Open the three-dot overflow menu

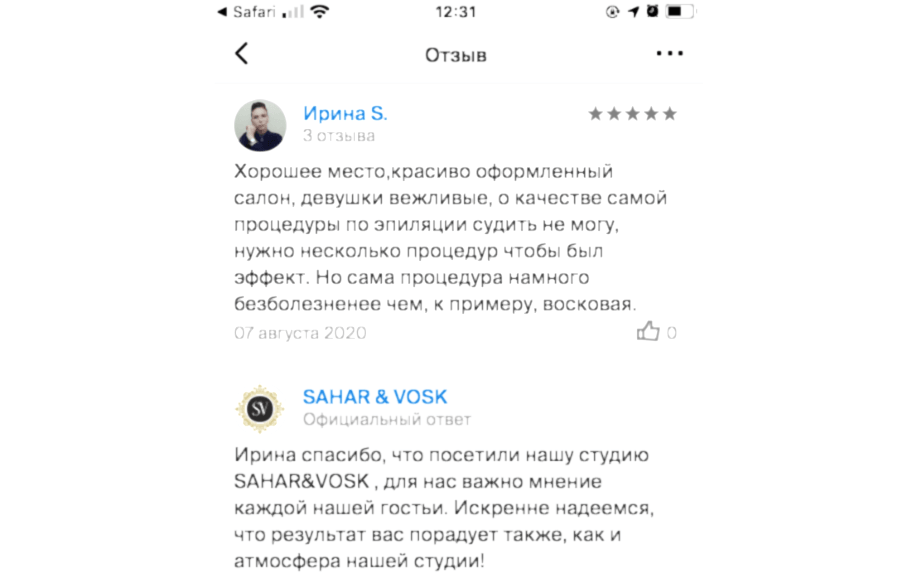pos(669,54)
